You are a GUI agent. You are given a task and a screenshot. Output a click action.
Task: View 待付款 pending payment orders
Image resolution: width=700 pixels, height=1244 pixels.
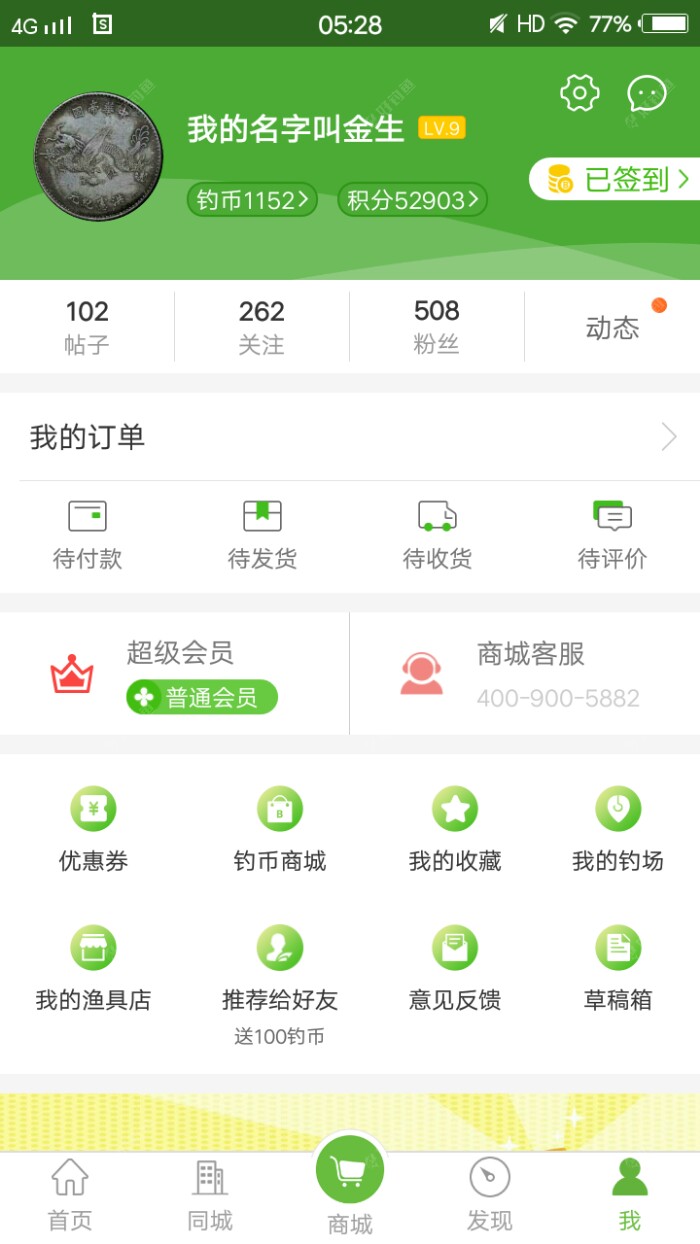(87, 535)
